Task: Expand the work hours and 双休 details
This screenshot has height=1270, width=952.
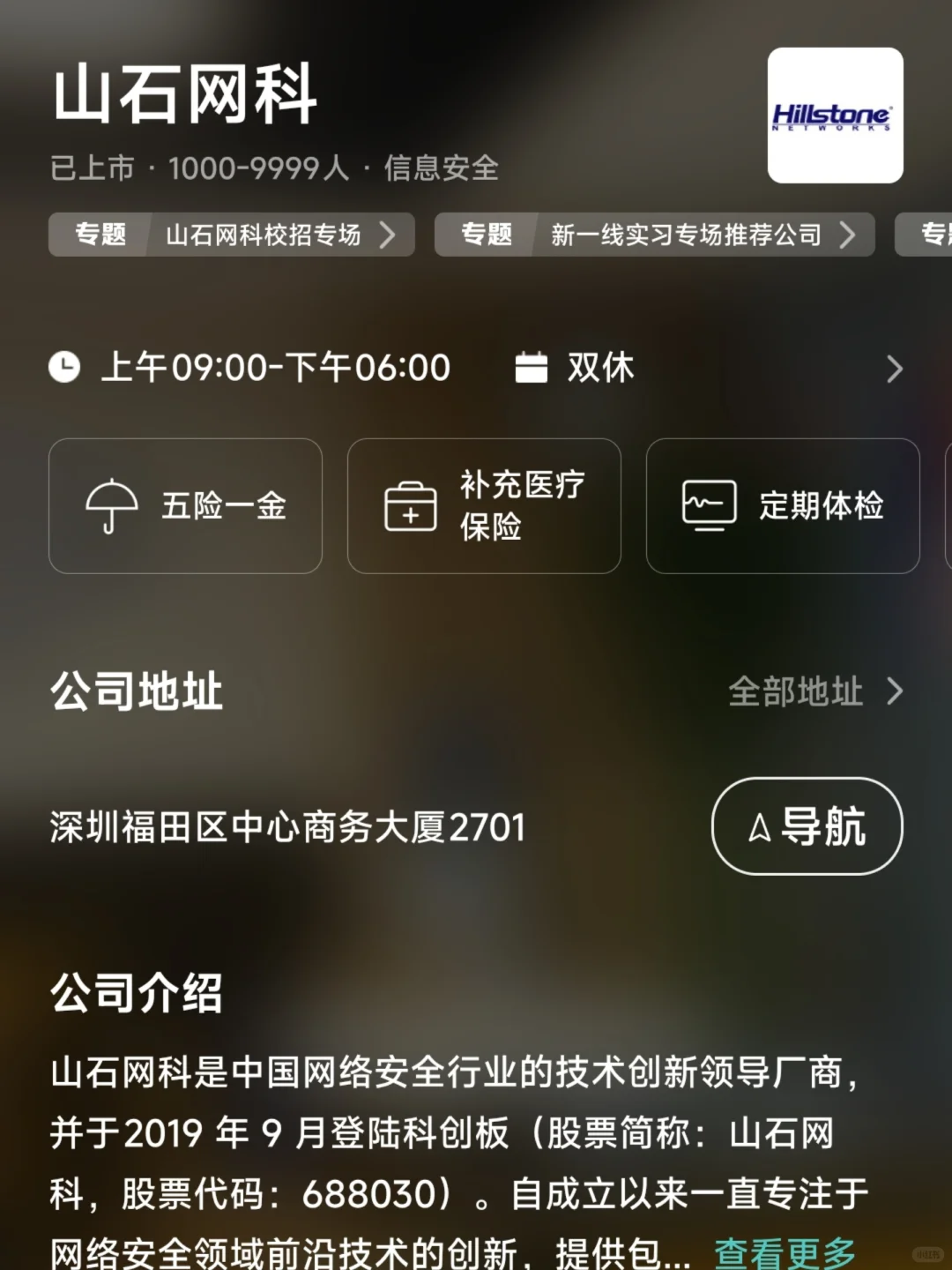Action: [476, 368]
